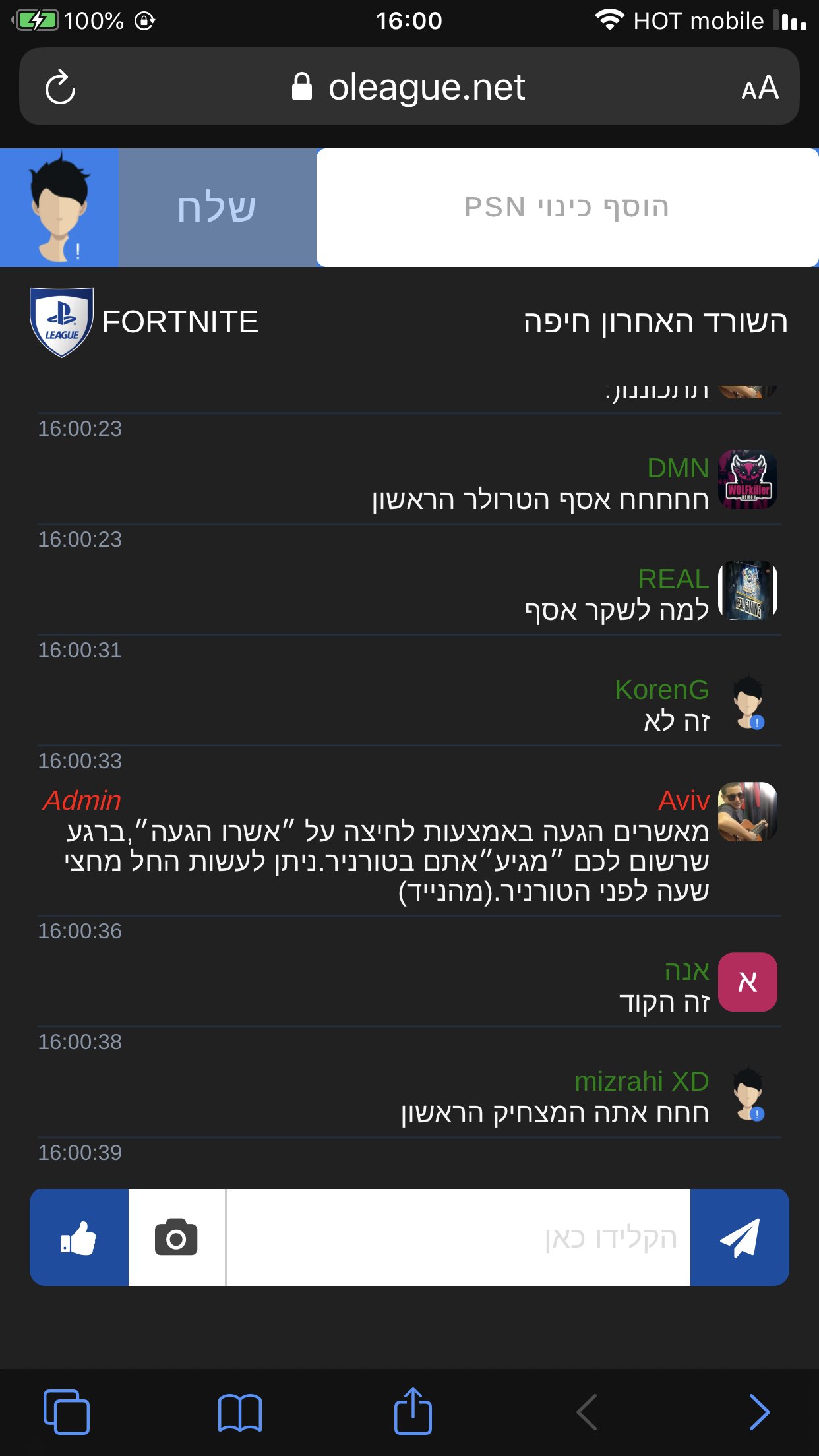Go forward in Safari
819x1456 pixels.
tap(760, 1412)
